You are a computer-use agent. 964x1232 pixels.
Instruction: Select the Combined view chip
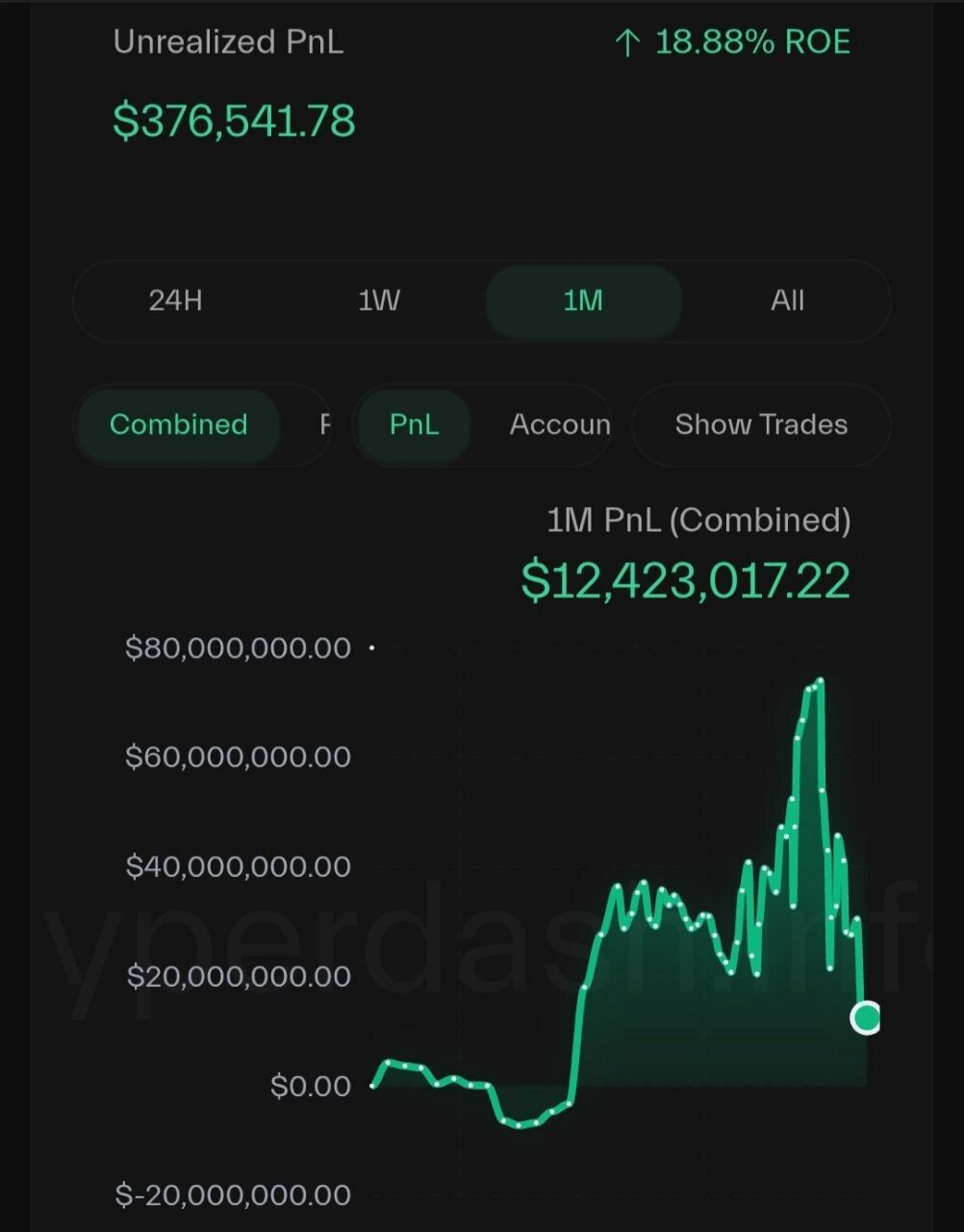coord(179,424)
